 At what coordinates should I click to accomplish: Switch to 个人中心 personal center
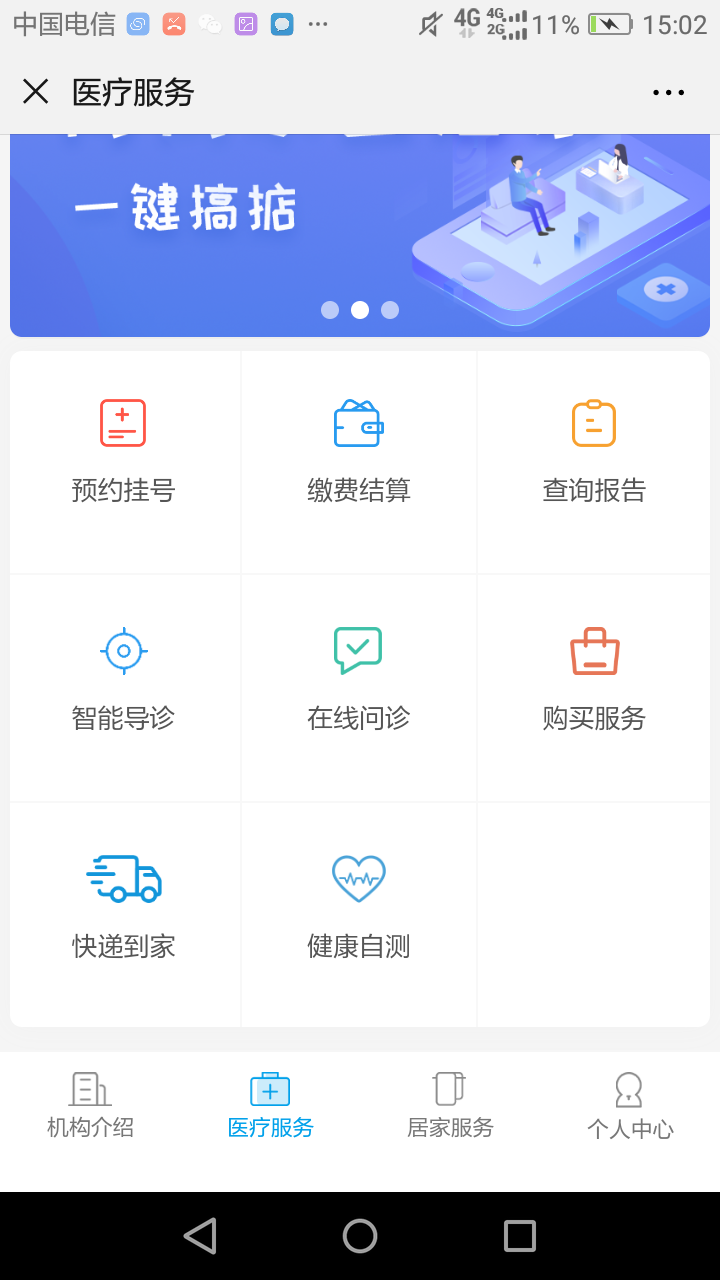tap(630, 1106)
